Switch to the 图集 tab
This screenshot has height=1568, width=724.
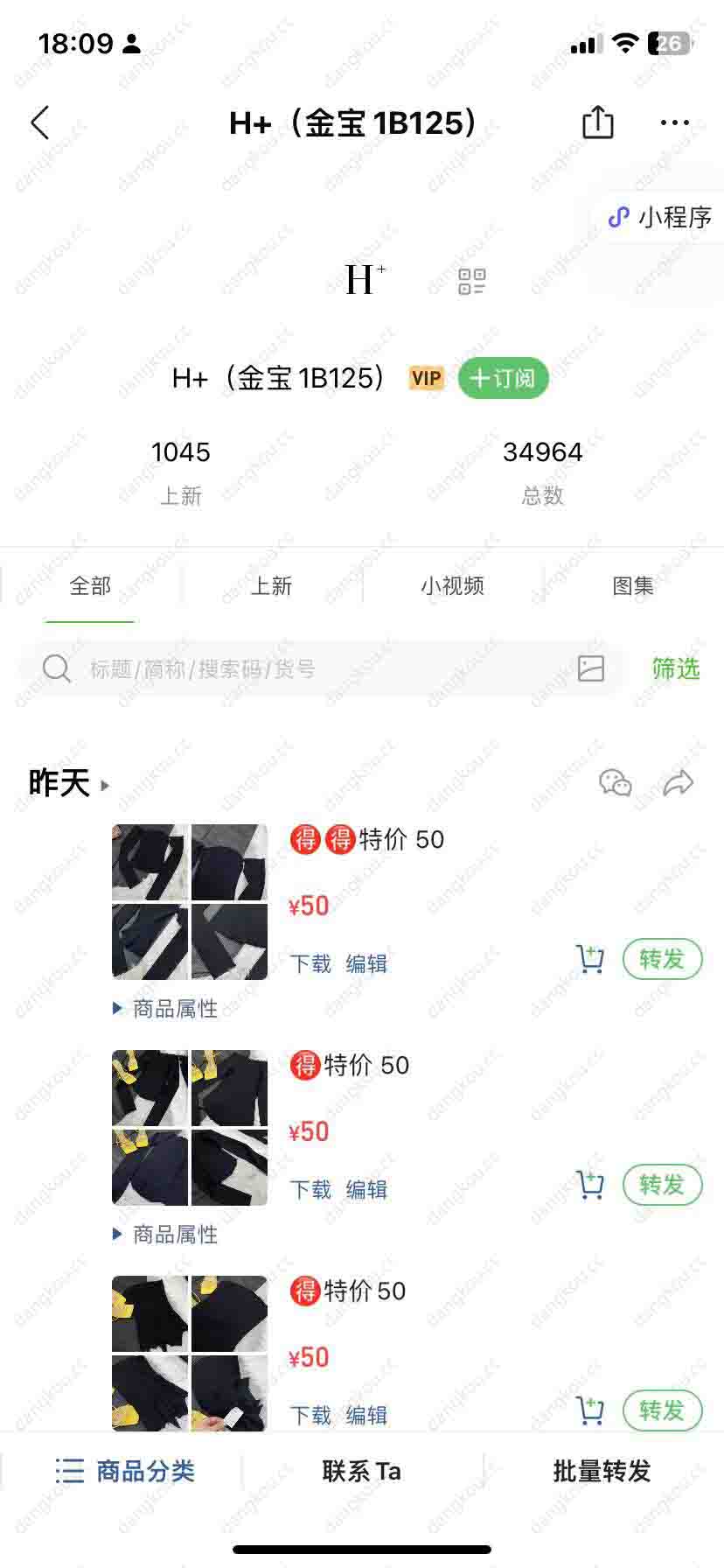pyautogui.click(x=633, y=585)
